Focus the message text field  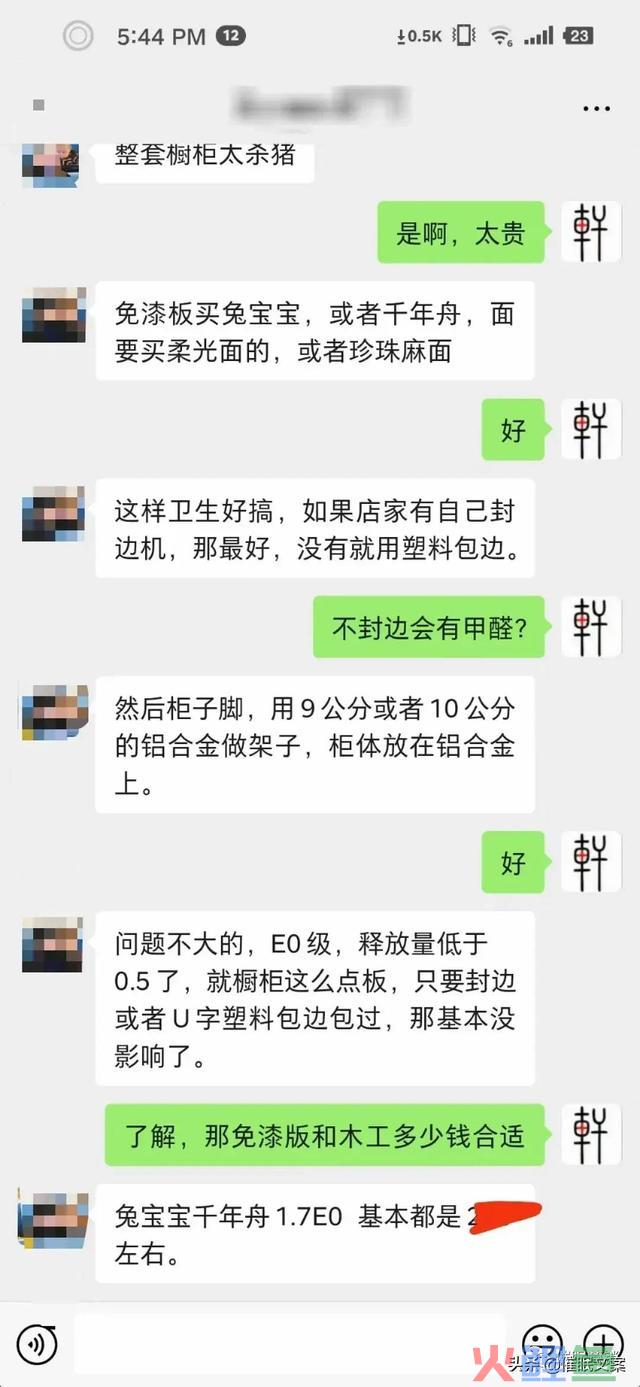point(290,1345)
